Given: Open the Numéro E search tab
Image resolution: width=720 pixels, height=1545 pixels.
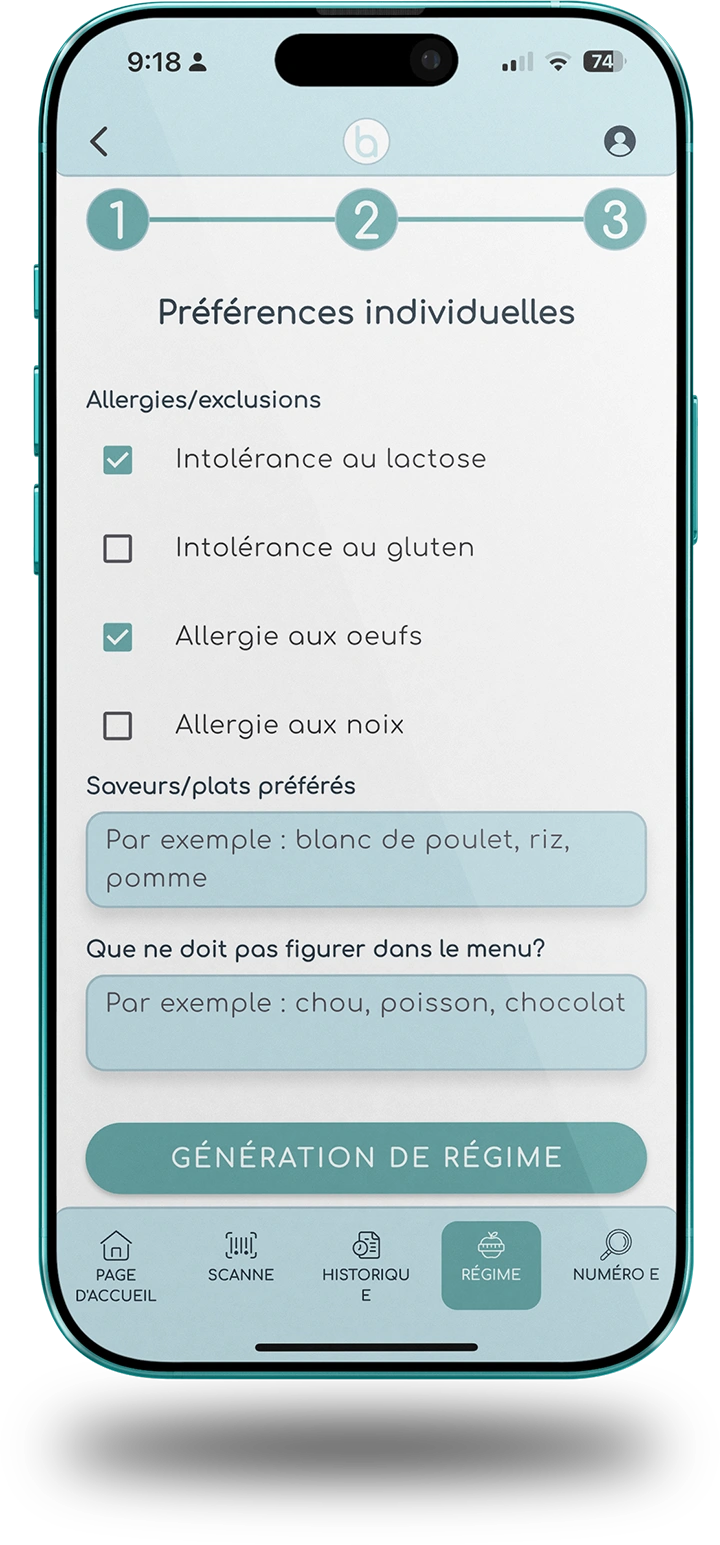Looking at the screenshot, I should tap(615, 1260).
